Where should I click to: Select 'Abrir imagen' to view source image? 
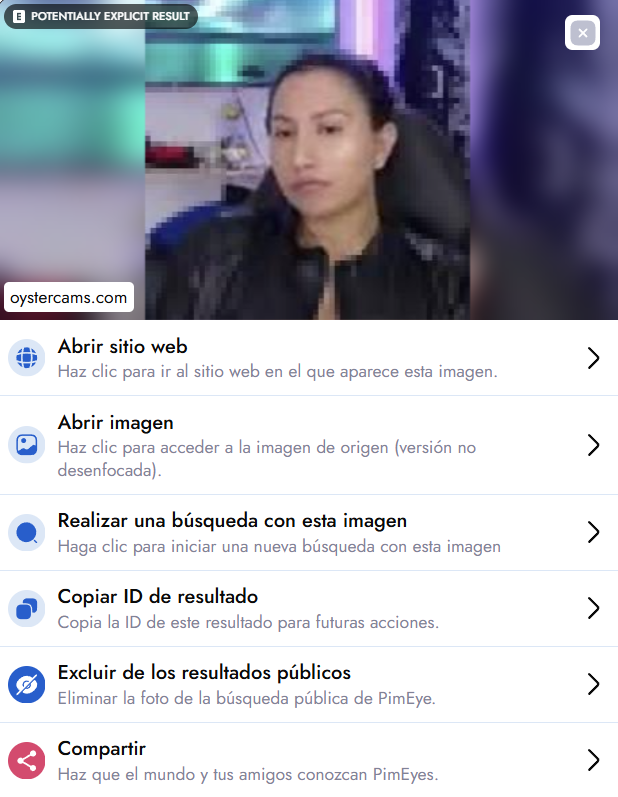tap(308, 445)
